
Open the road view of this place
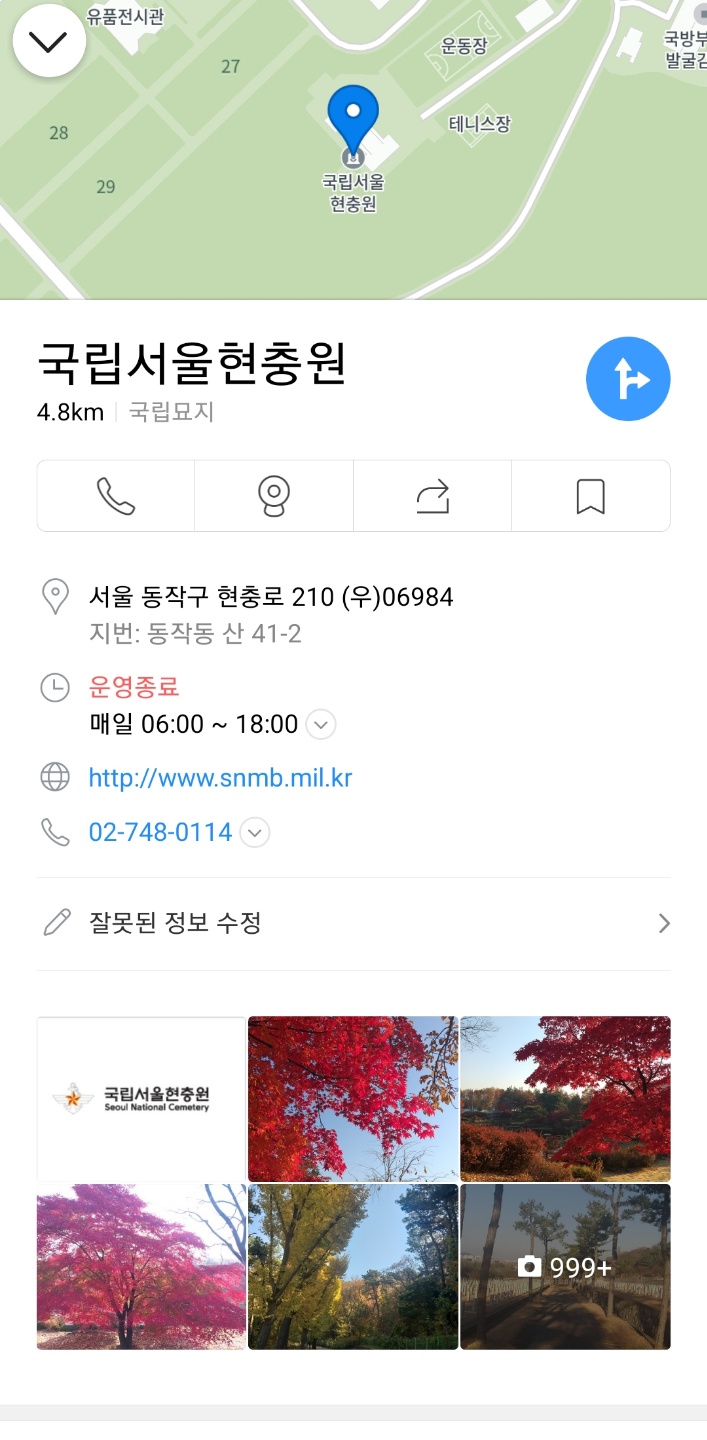(274, 496)
